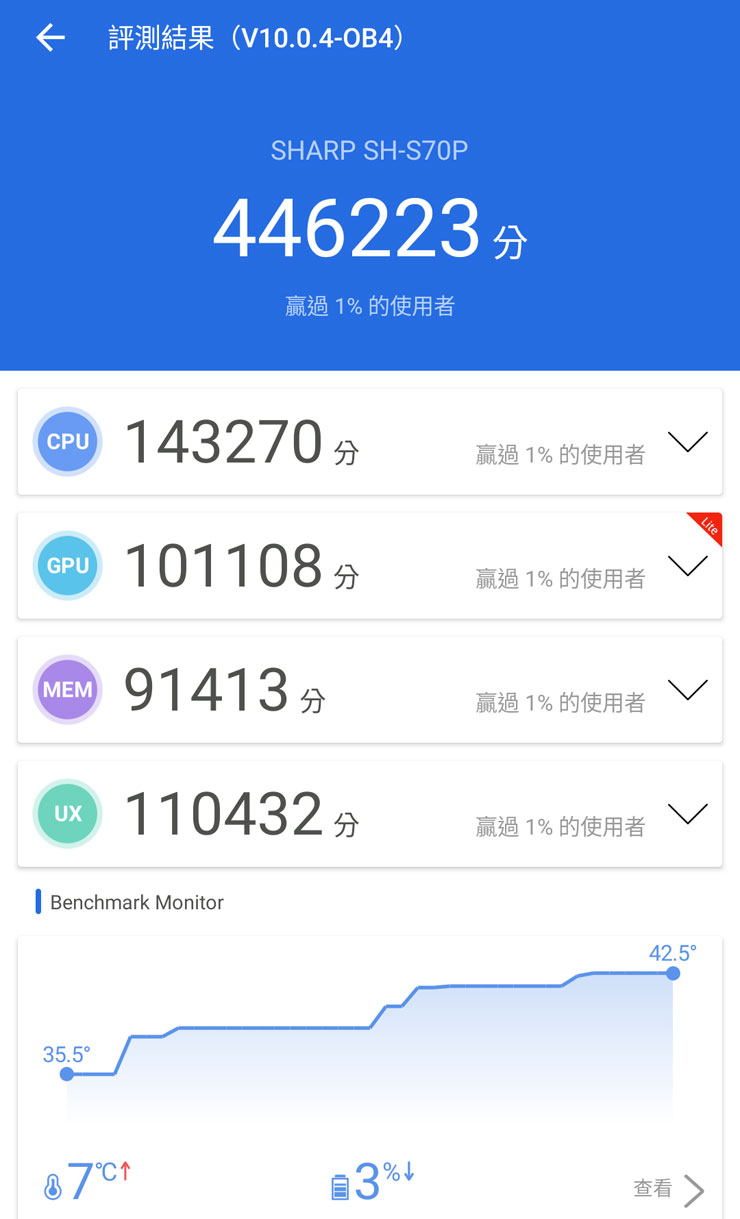Select the 35.5° temperature data point

click(66, 1074)
